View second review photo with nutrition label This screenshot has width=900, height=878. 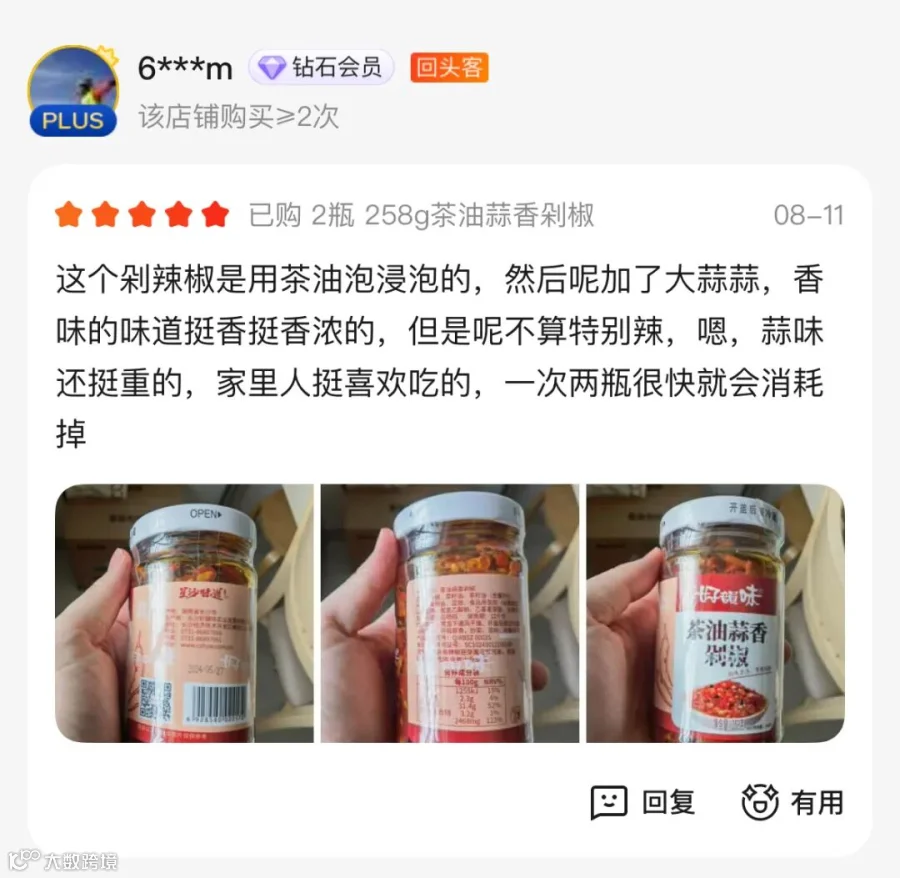[x=449, y=613]
